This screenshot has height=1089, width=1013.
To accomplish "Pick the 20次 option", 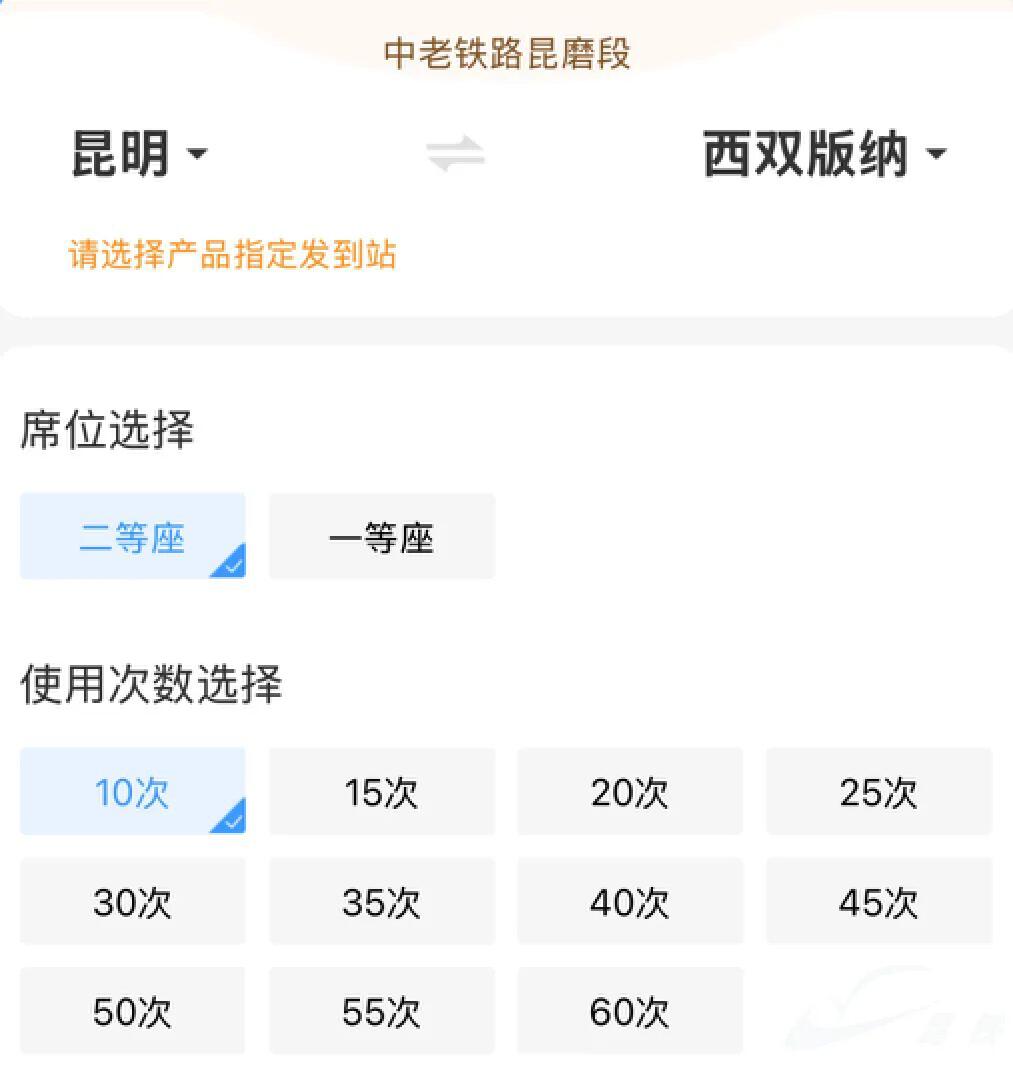I will [x=629, y=792].
